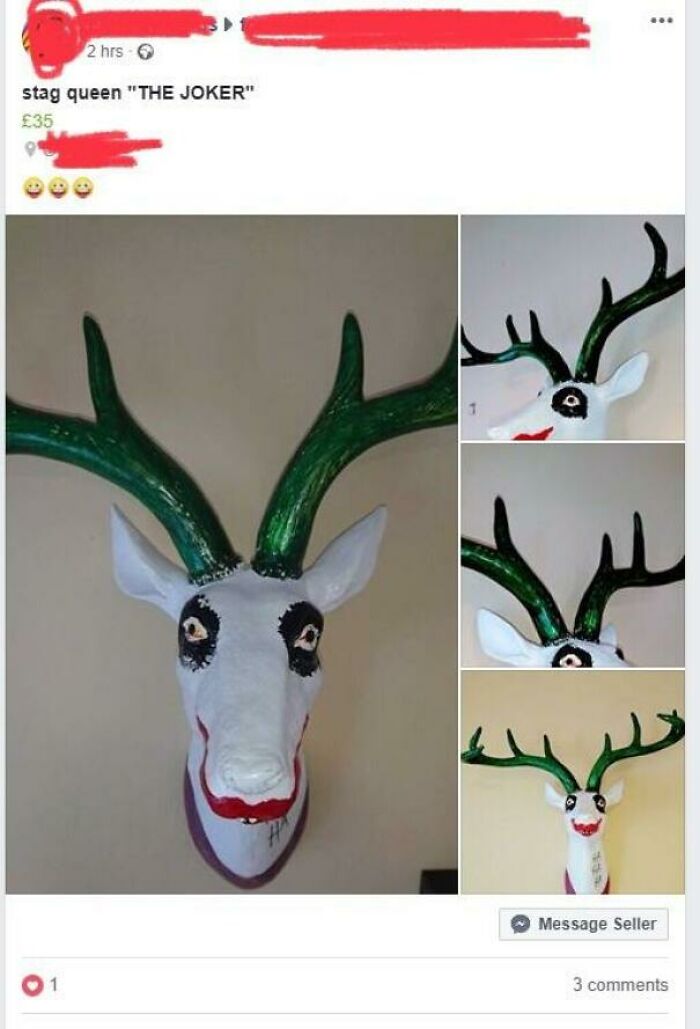
Task: Tap the Message Seller button
Action: [584, 924]
